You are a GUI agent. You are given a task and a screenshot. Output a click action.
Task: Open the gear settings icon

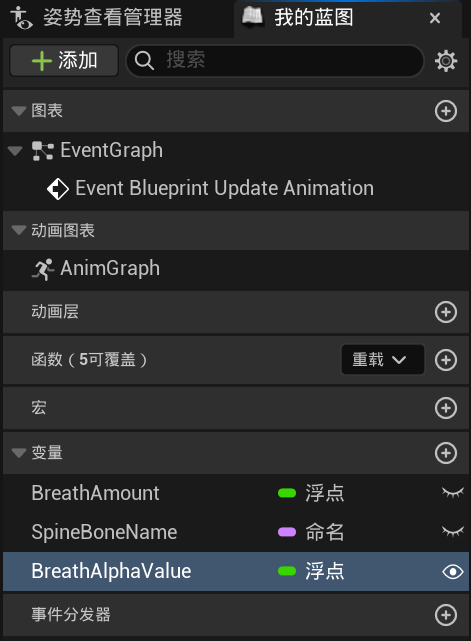point(446,61)
